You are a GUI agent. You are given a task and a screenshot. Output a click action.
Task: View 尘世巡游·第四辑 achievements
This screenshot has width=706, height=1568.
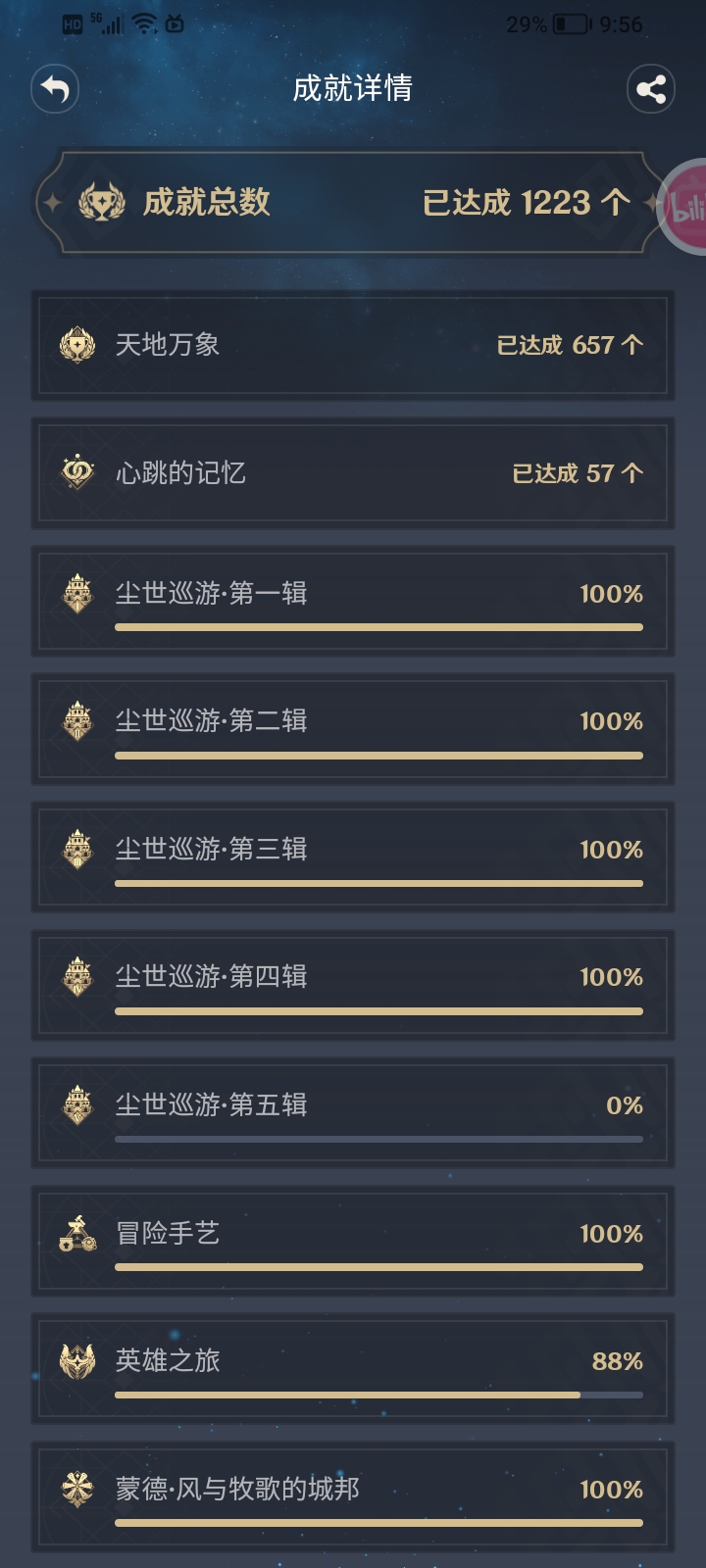pos(353,985)
